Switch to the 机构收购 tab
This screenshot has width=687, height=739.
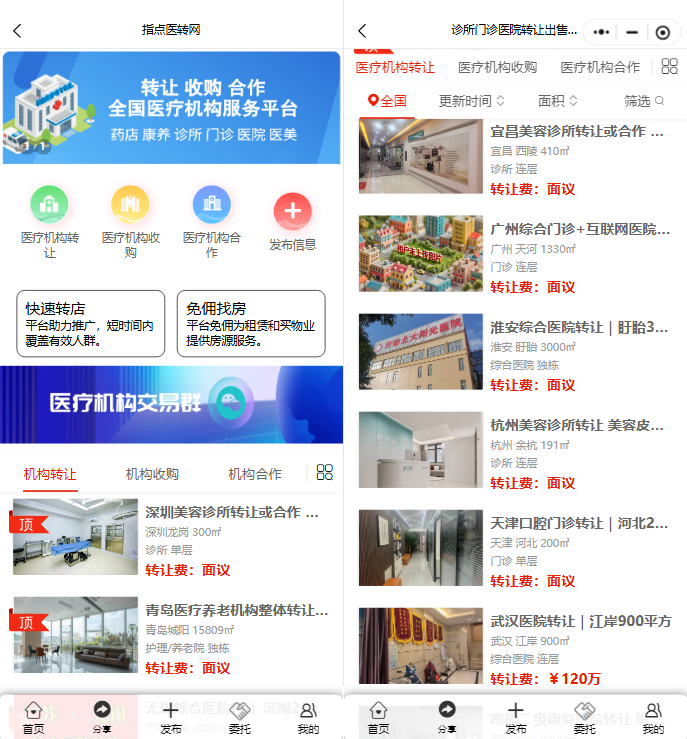[152, 474]
